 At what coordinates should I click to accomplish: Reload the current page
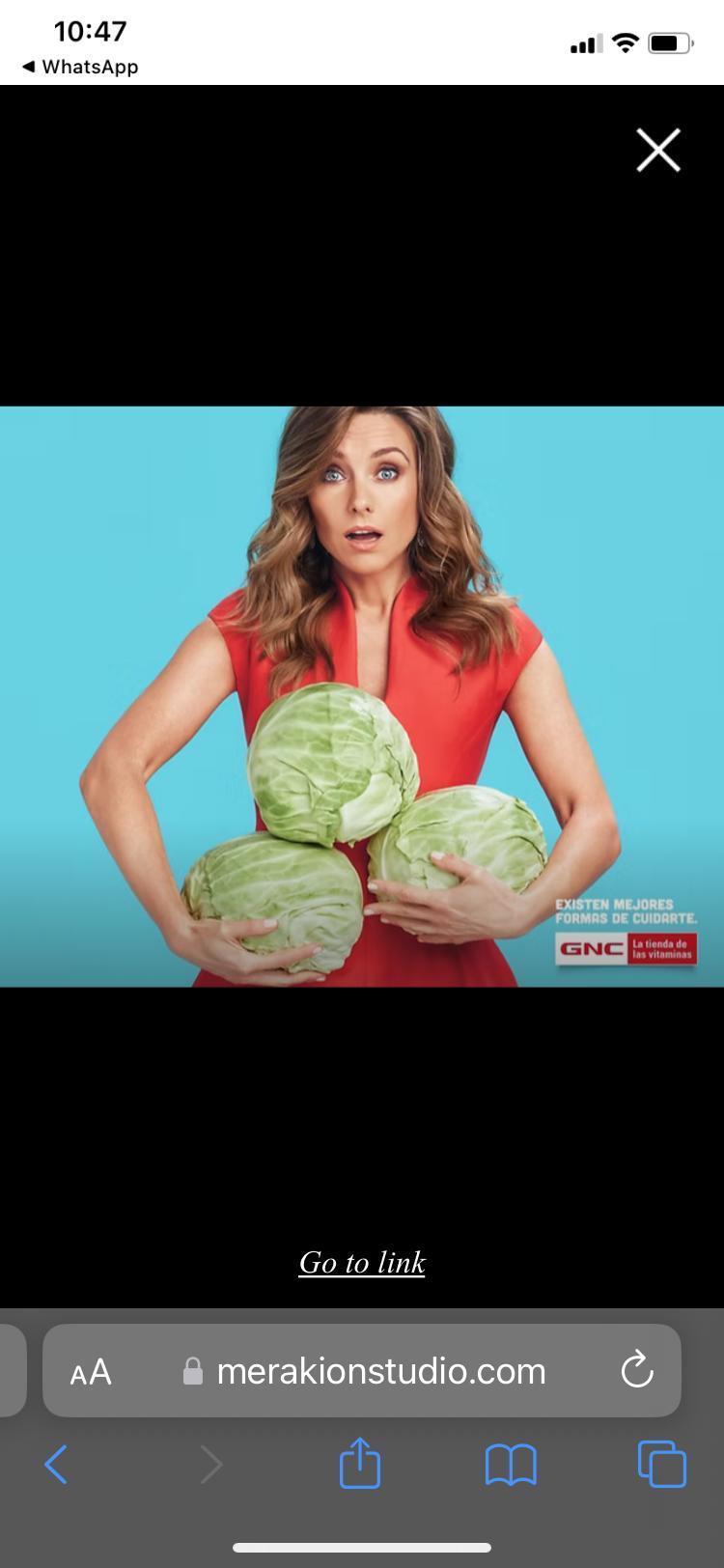[x=637, y=1370]
